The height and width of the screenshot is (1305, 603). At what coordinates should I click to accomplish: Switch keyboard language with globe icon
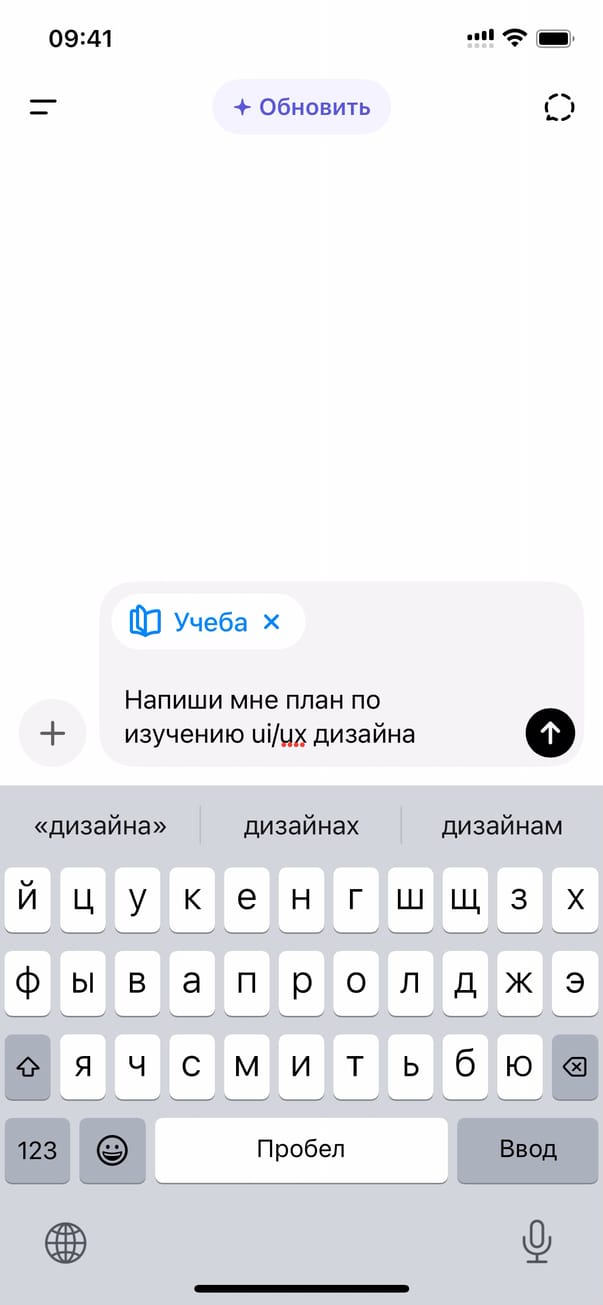tap(66, 1243)
